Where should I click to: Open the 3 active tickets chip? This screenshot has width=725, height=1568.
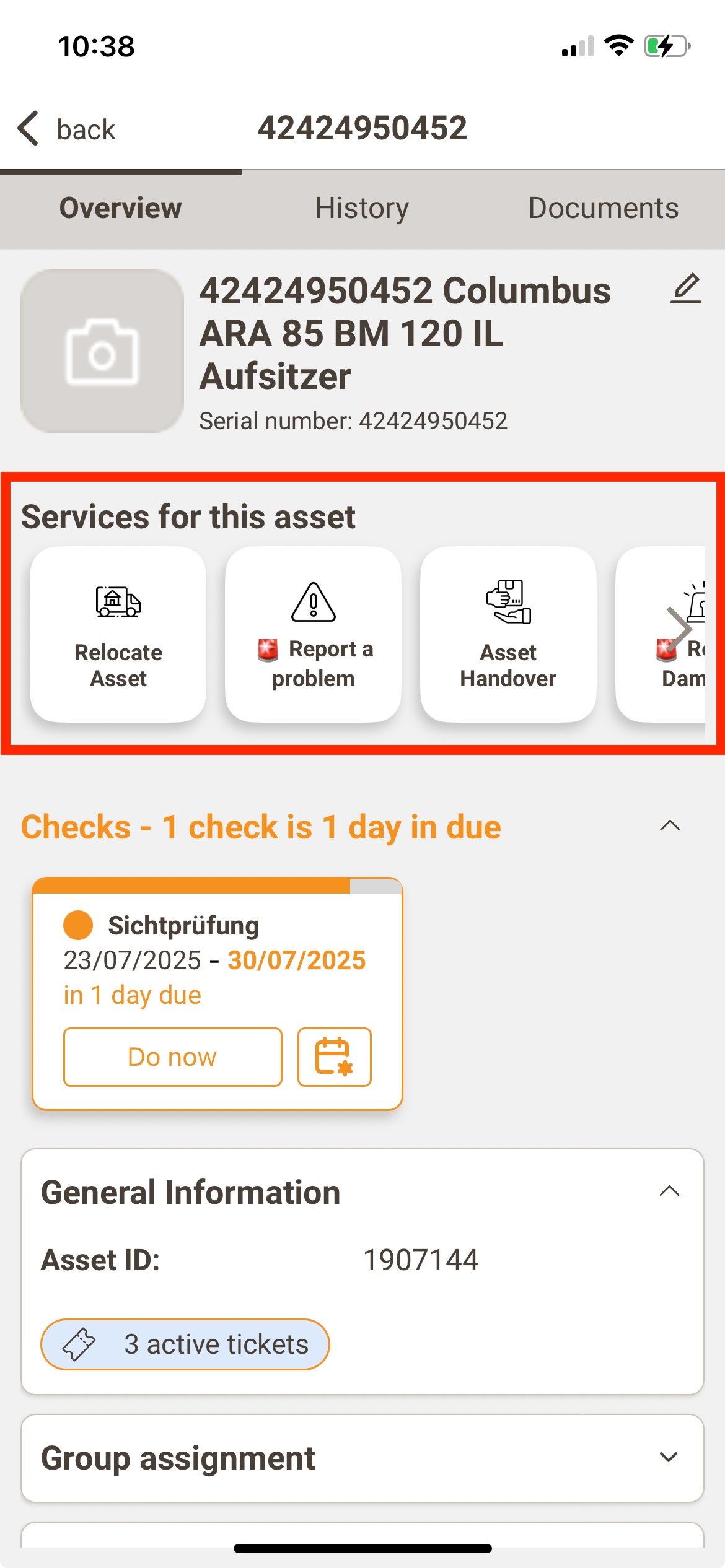click(185, 1344)
